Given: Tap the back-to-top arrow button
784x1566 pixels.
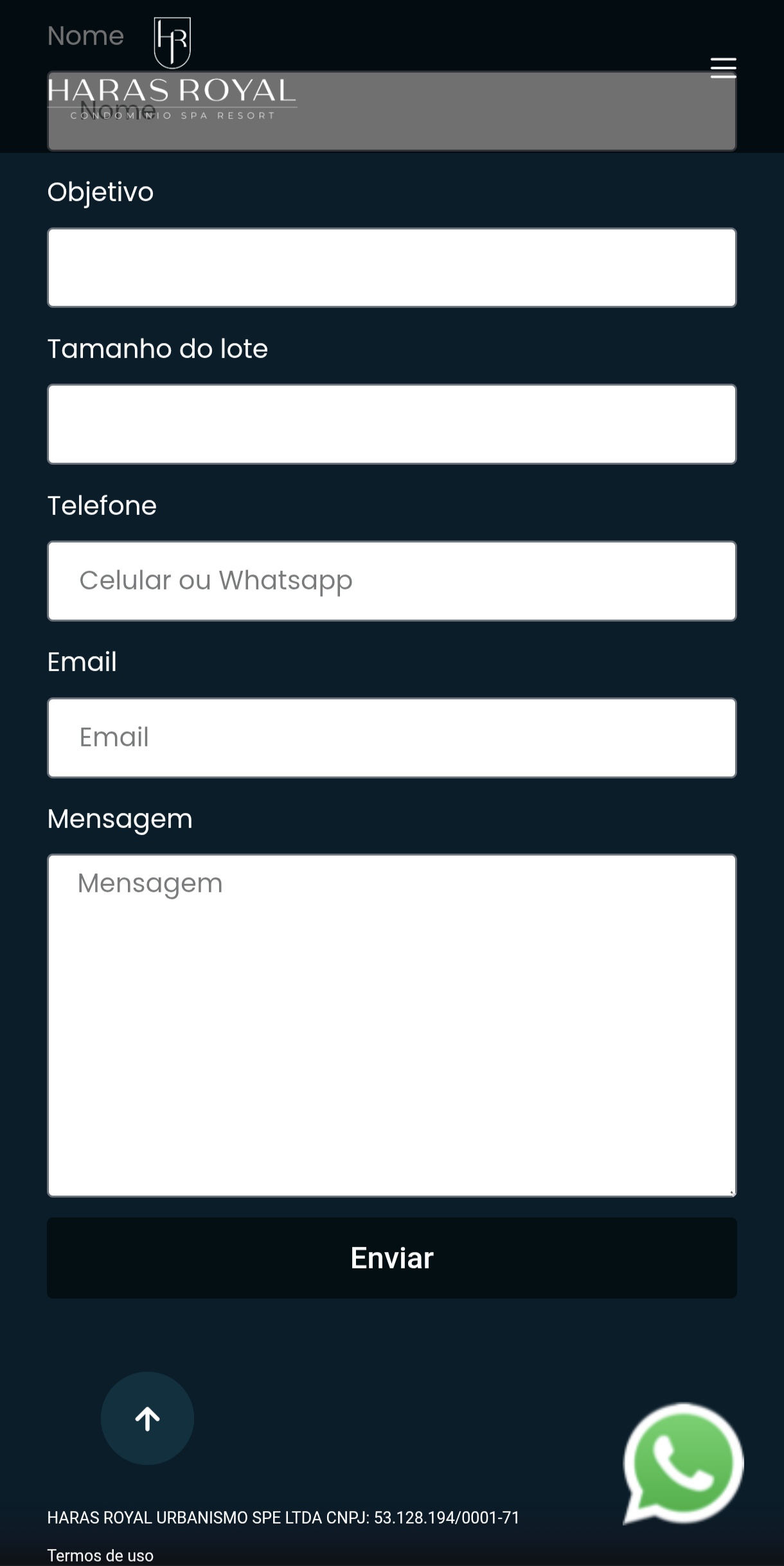Looking at the screenshot, I should (x=147, y=1419).
